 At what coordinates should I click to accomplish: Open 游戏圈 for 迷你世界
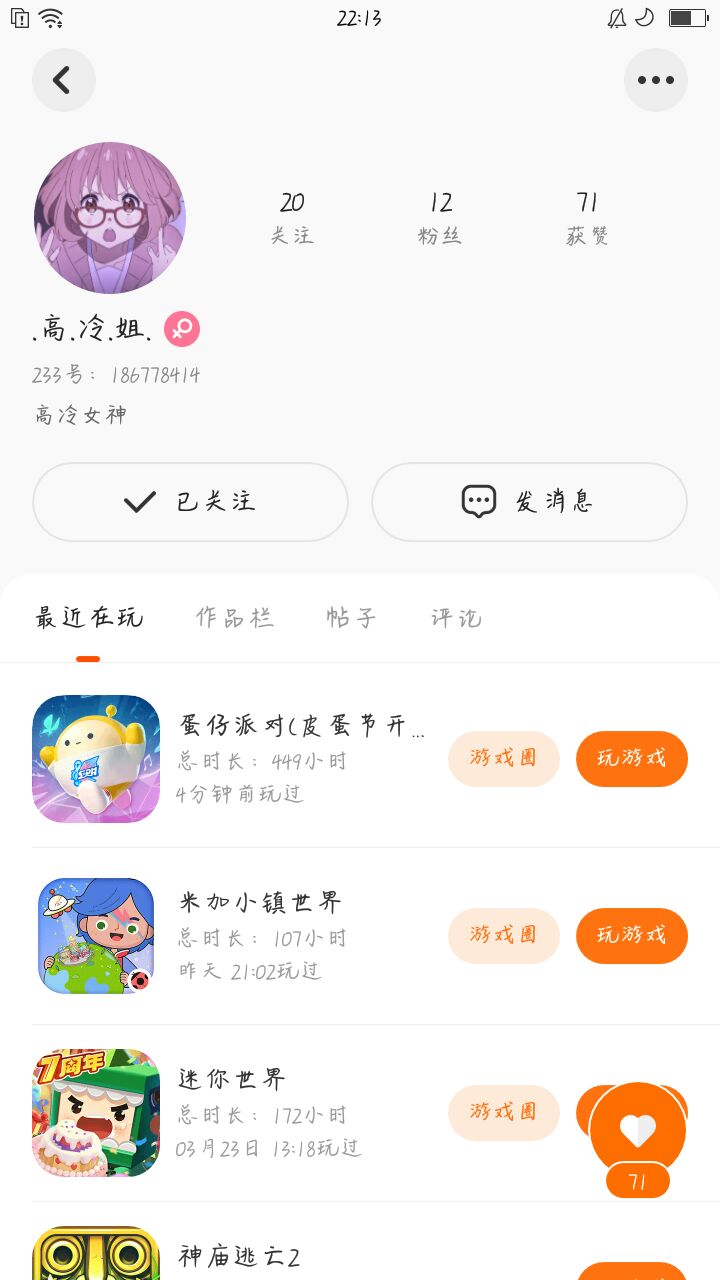click(503, 1113)
